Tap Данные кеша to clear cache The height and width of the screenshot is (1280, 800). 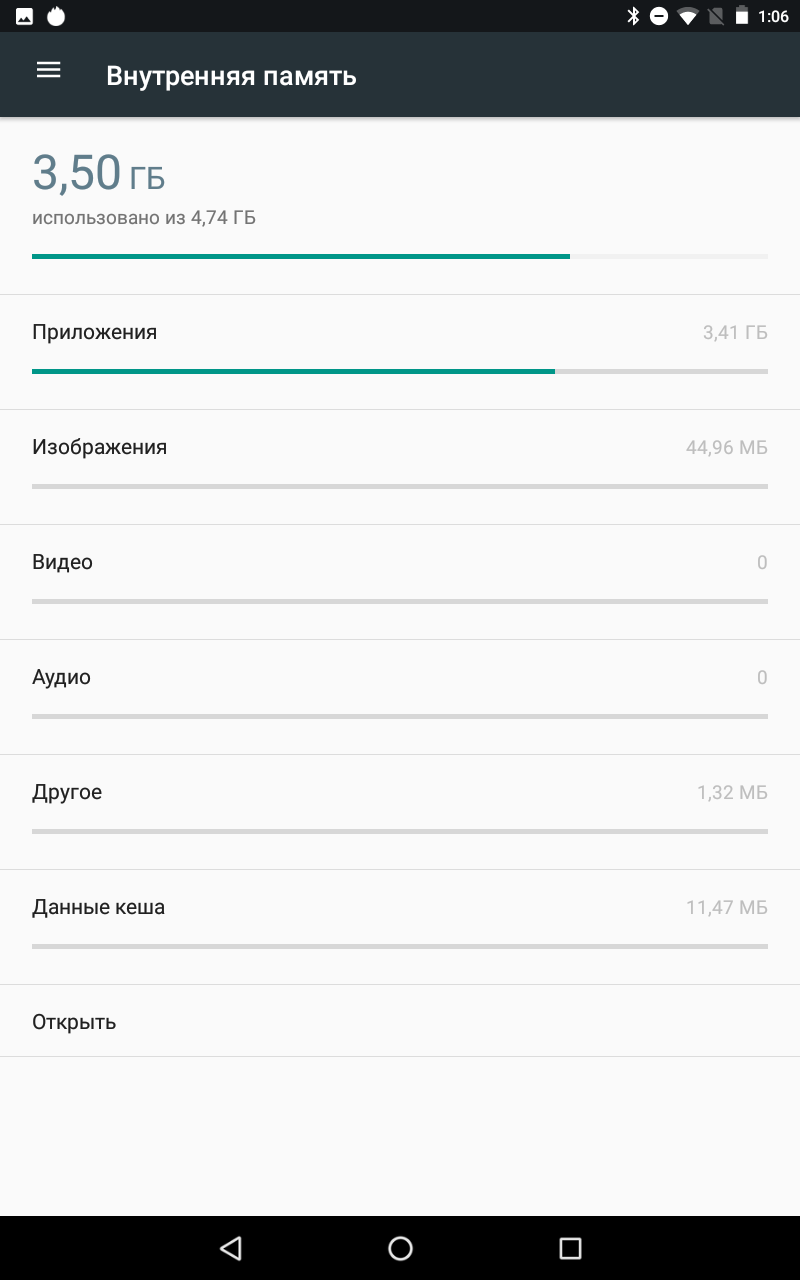pyautogui.click(x=400, y=925)
